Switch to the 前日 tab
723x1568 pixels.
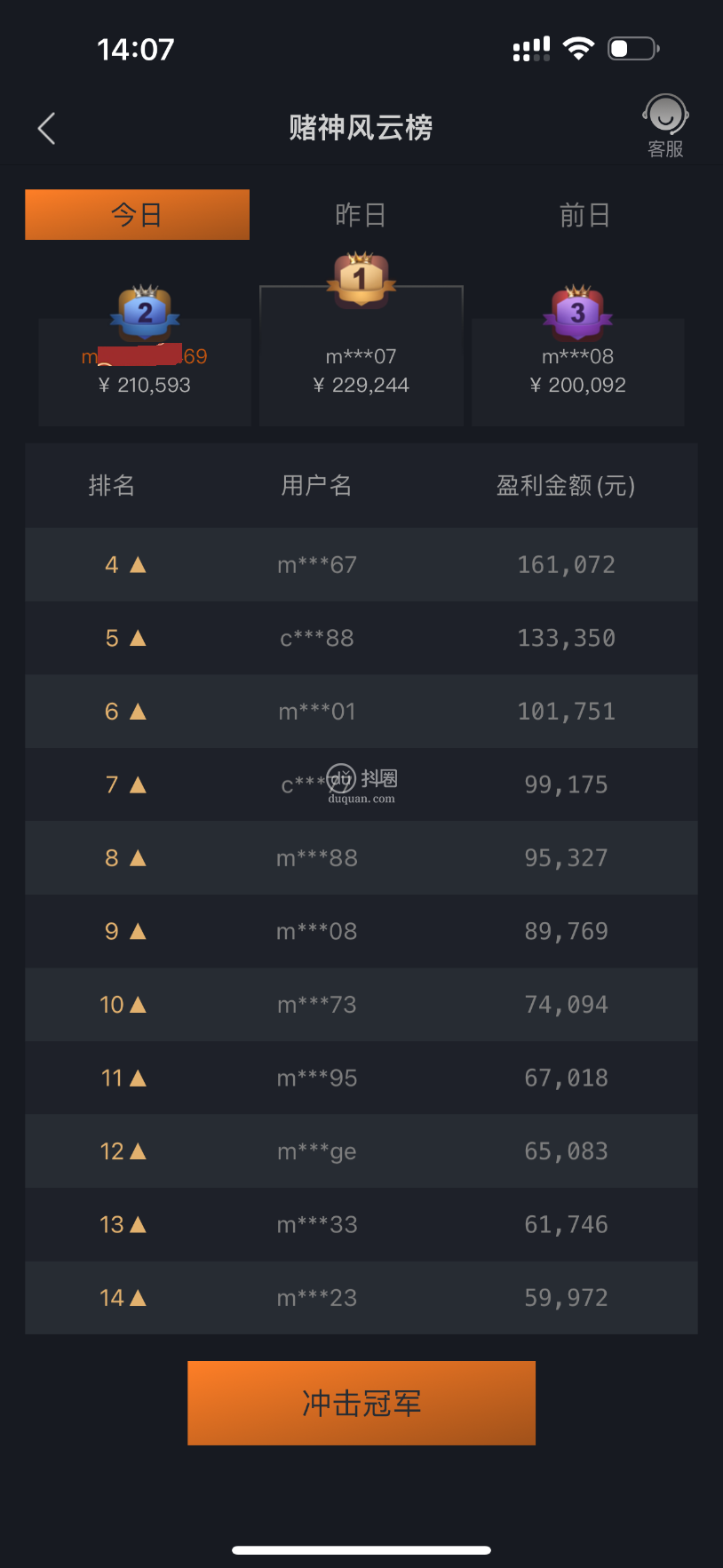[x=584, y=215]
